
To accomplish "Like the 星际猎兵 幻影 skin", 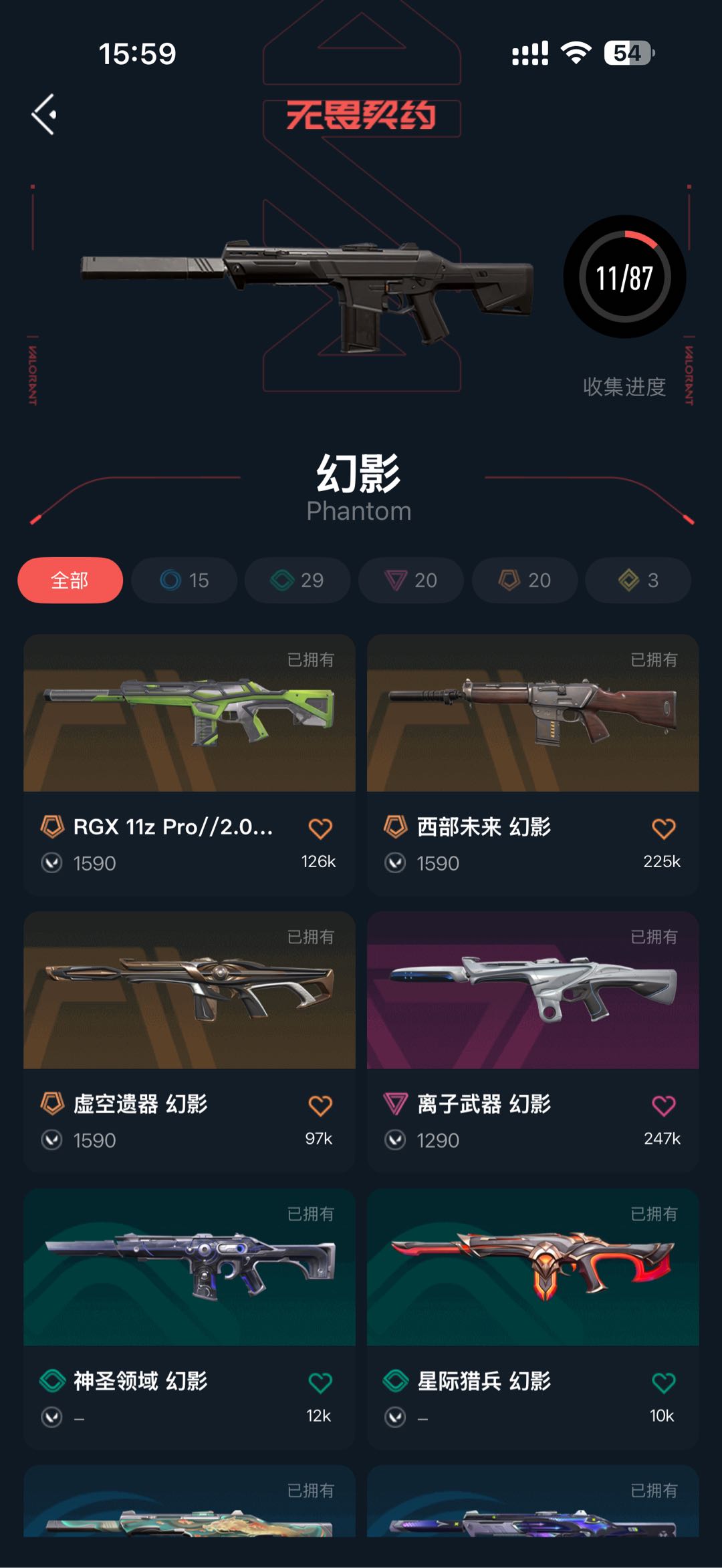I will coord(664,1382).
